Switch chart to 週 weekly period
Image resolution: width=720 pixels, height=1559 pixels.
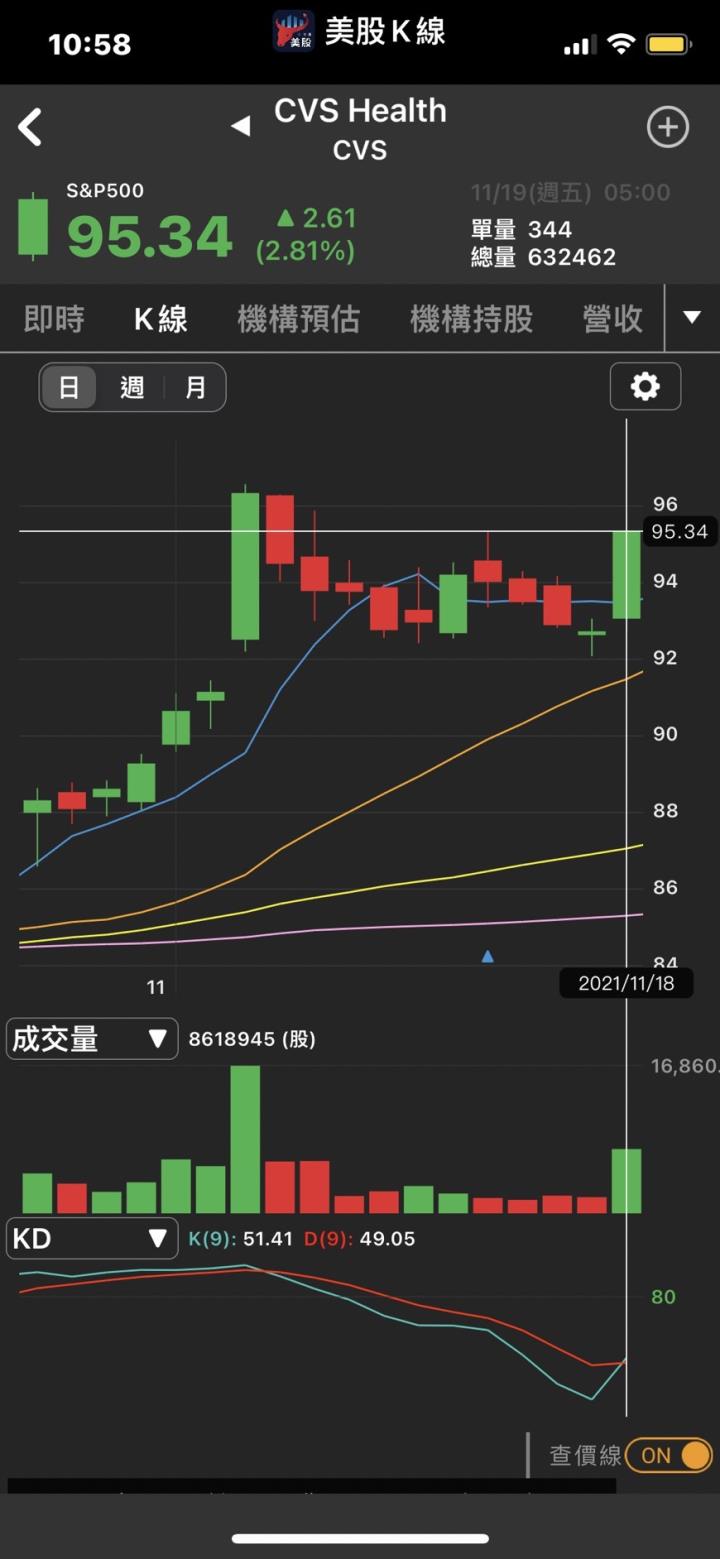coord(132,387)
